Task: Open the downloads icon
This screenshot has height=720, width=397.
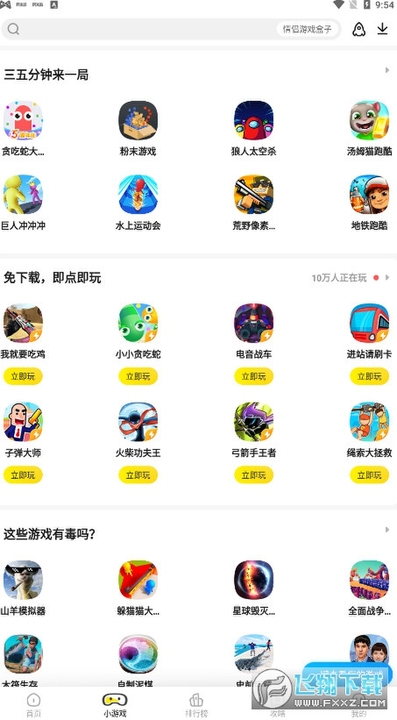Action: pyautogui.click(x=382, y=29)
